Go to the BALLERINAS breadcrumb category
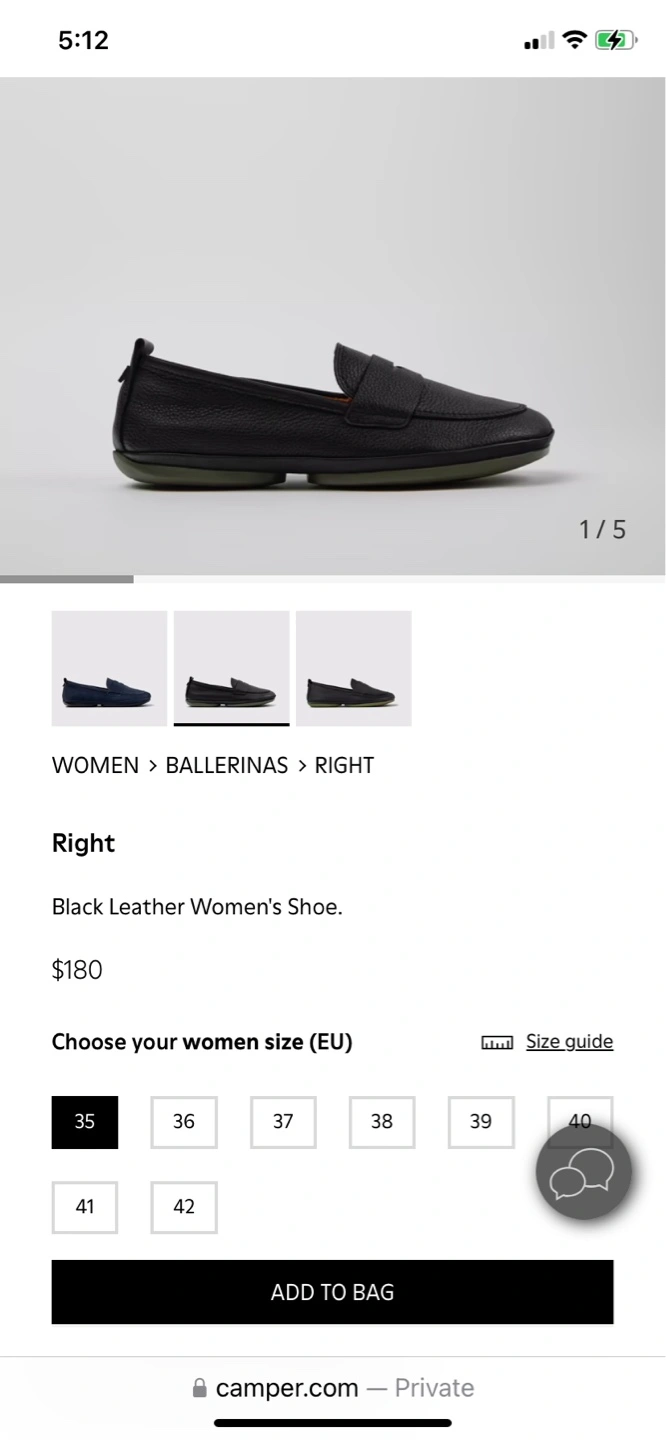Viewport: 666px width, 1440px height. point(226,765)
